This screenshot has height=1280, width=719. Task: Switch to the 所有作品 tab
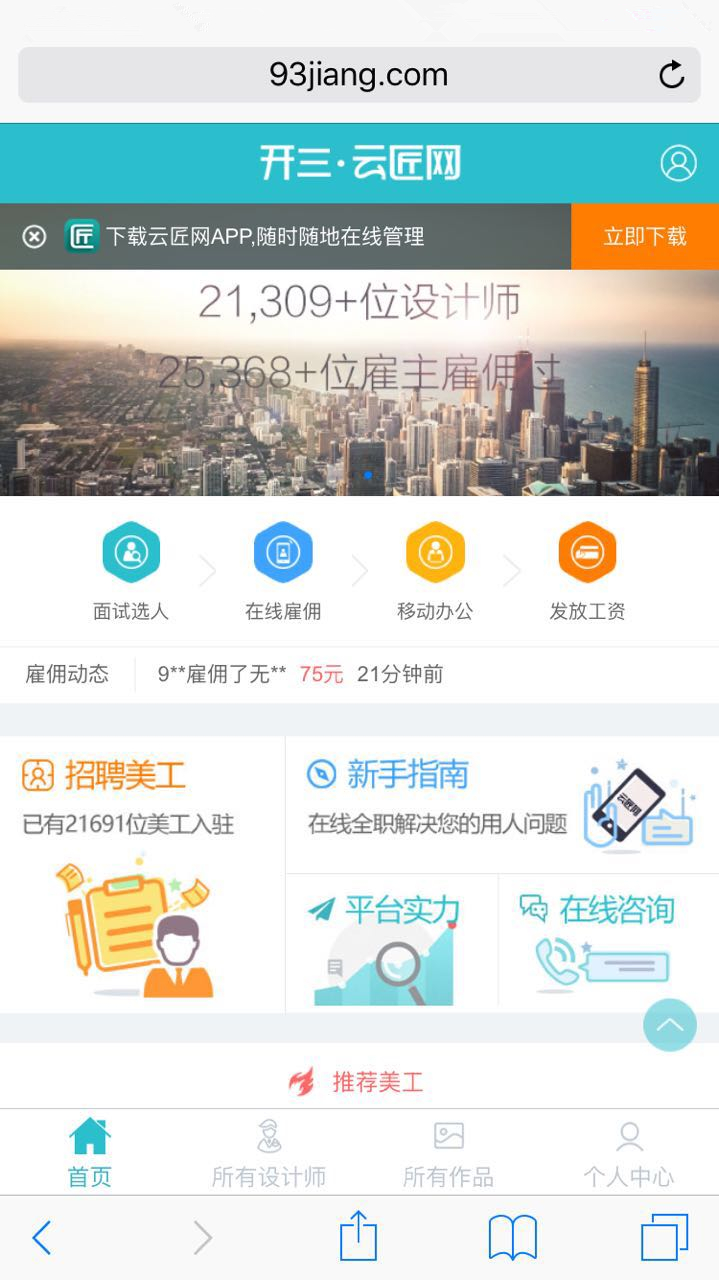click(448, 1153)
